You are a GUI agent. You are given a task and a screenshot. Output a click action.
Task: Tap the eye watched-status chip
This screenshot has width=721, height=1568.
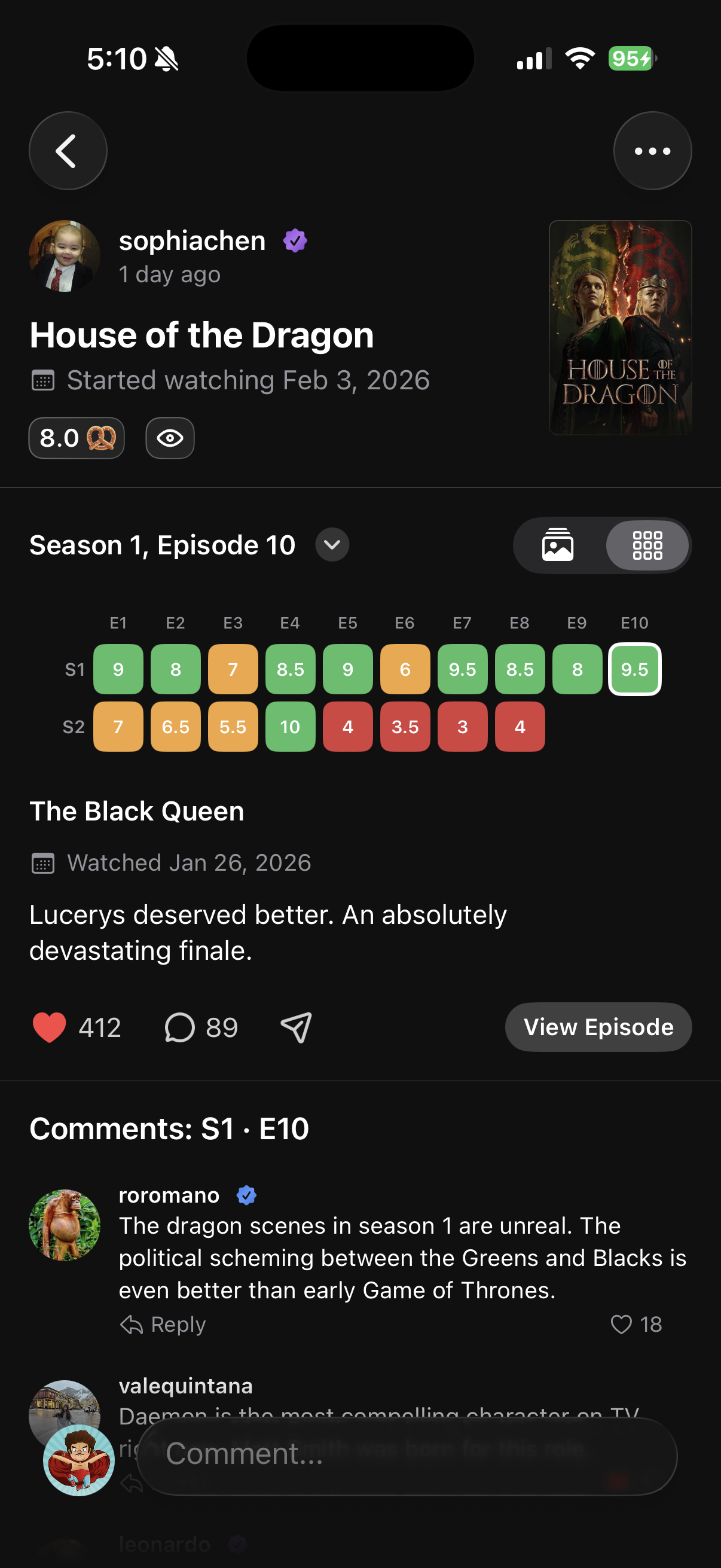(x=170, y=438)
